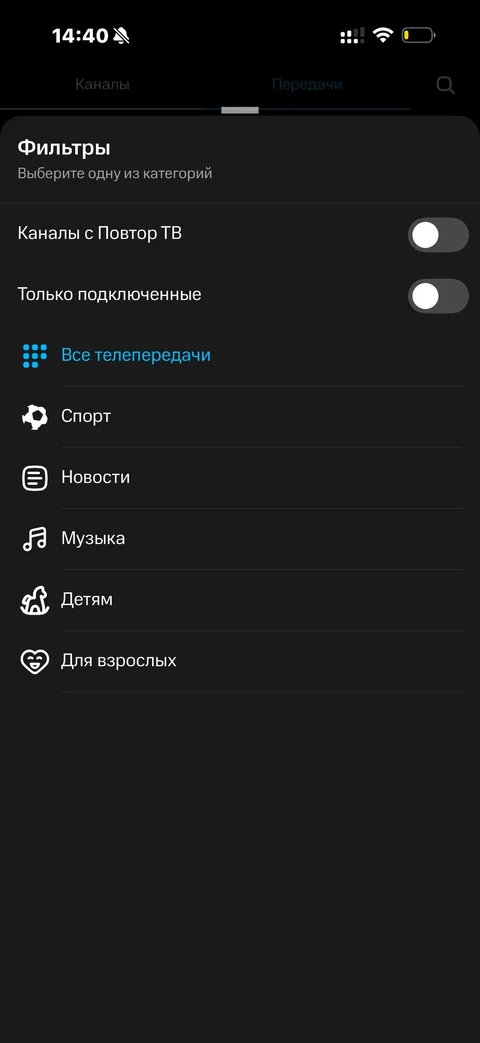480x1043 pixels.
Task: Open the Для взрослых category
Action: (x=240, y=661)
